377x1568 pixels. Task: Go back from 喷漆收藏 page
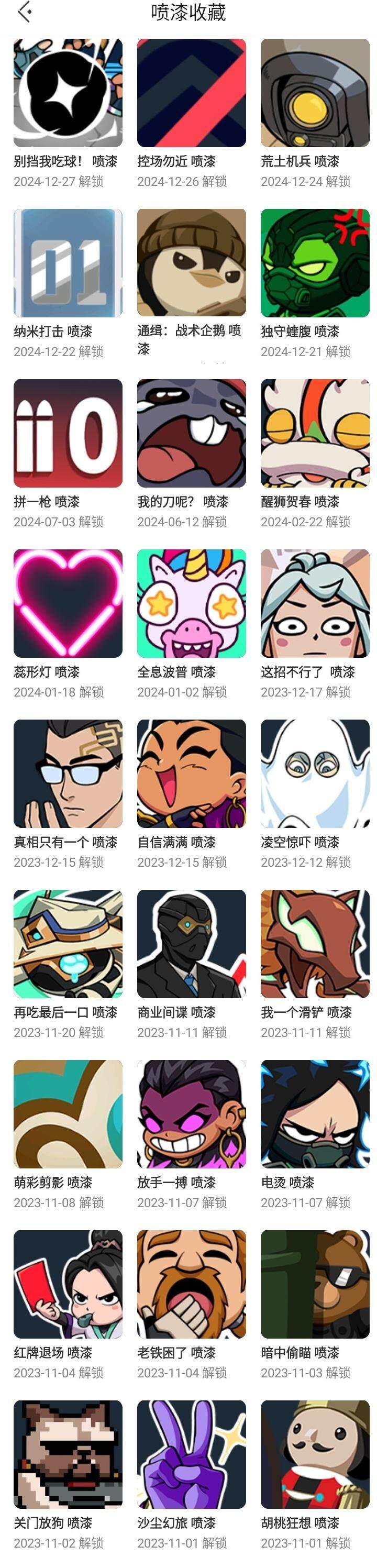(25, 12)
